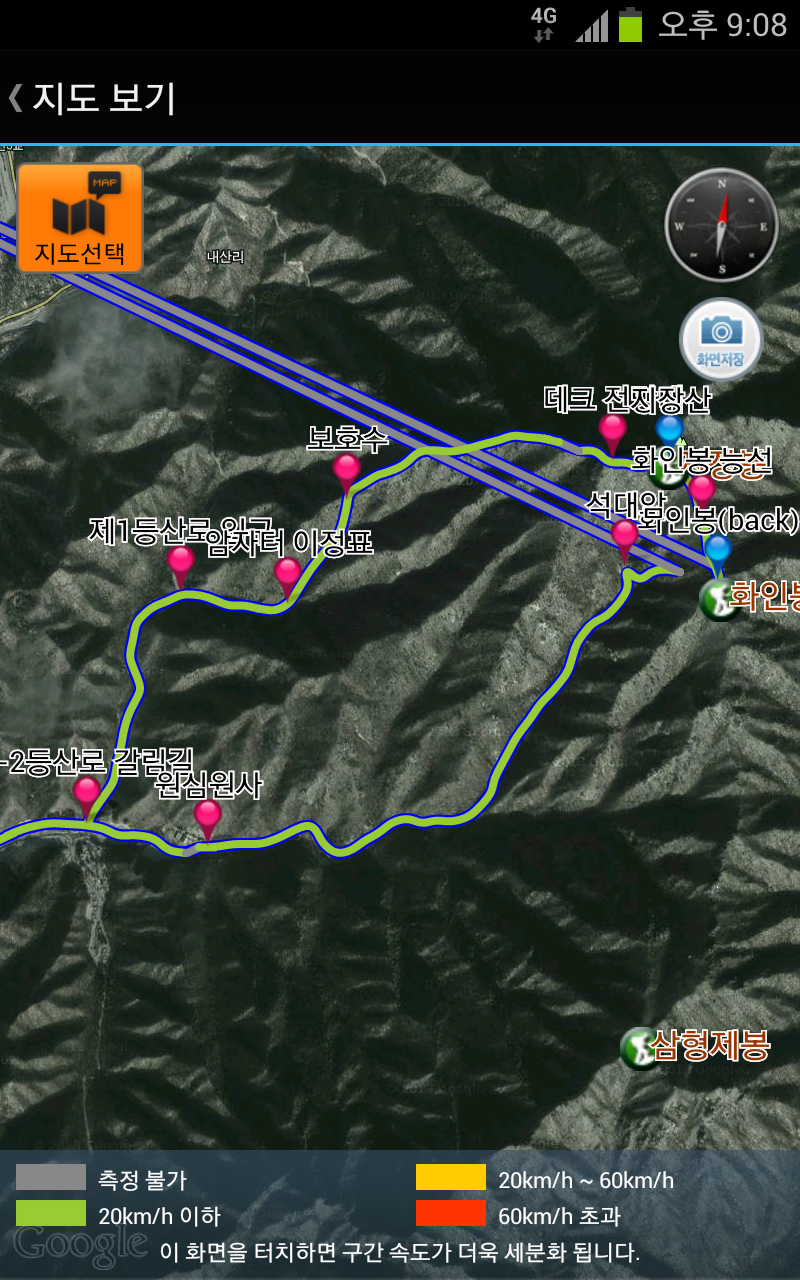
Task: Tap the compass to reorient map
Action: [x=721, y=225]
